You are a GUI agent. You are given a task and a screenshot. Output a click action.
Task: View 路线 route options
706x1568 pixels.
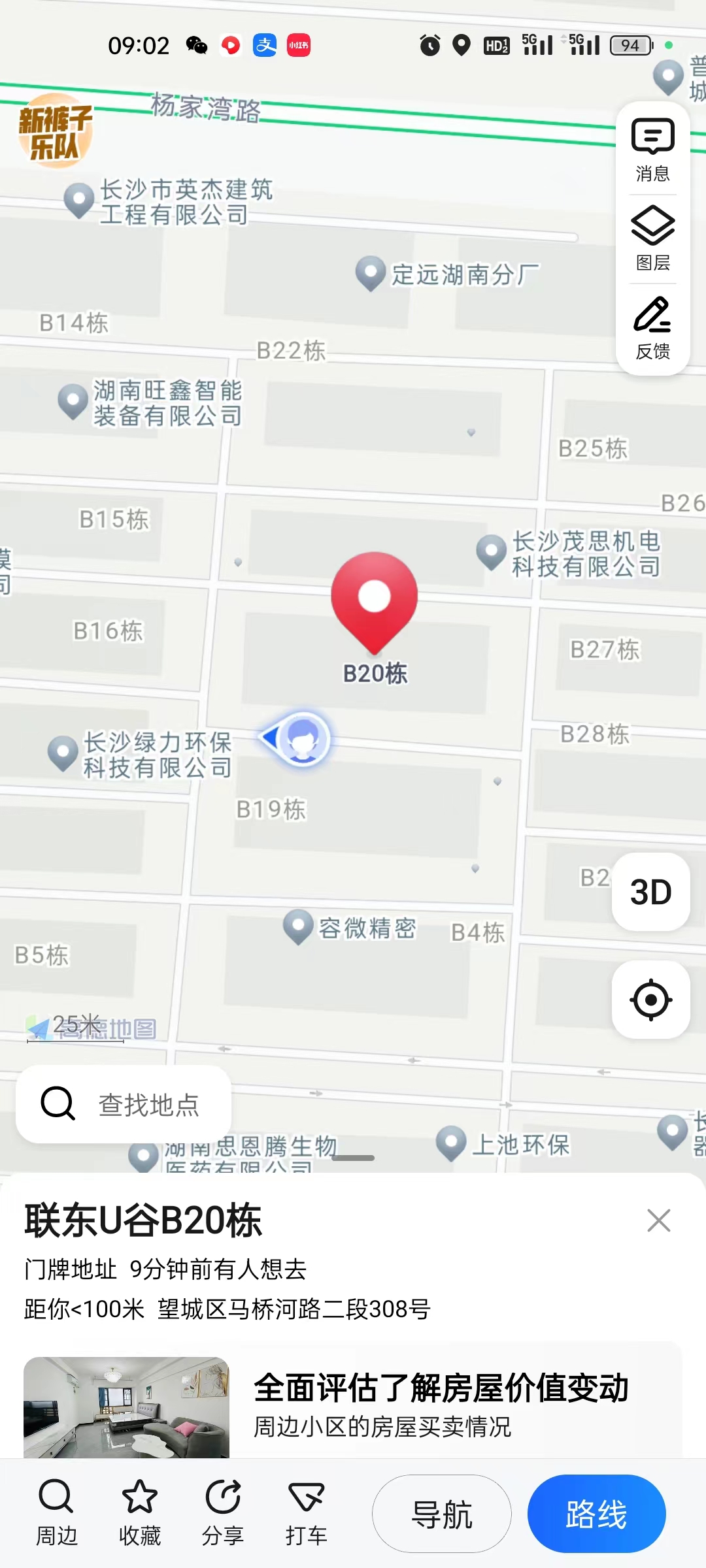[596, 1514]
